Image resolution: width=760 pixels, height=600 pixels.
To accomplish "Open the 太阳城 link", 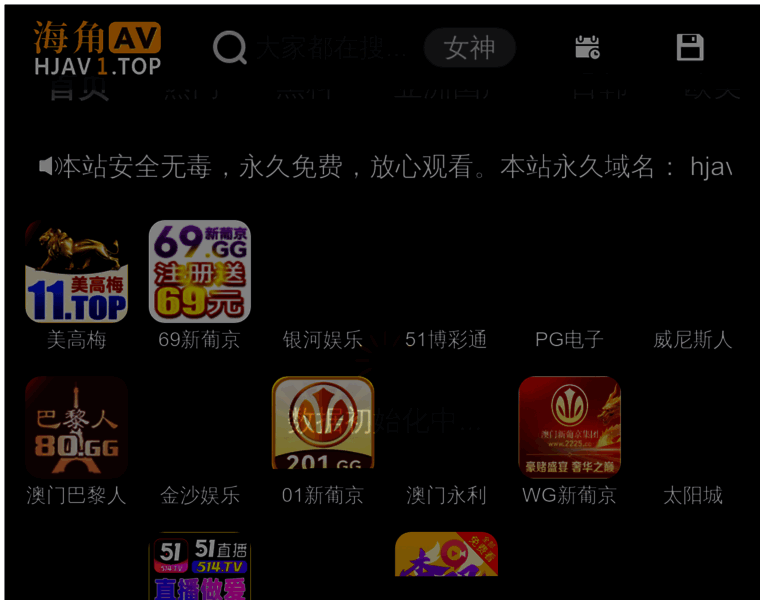I will [692, 495].
